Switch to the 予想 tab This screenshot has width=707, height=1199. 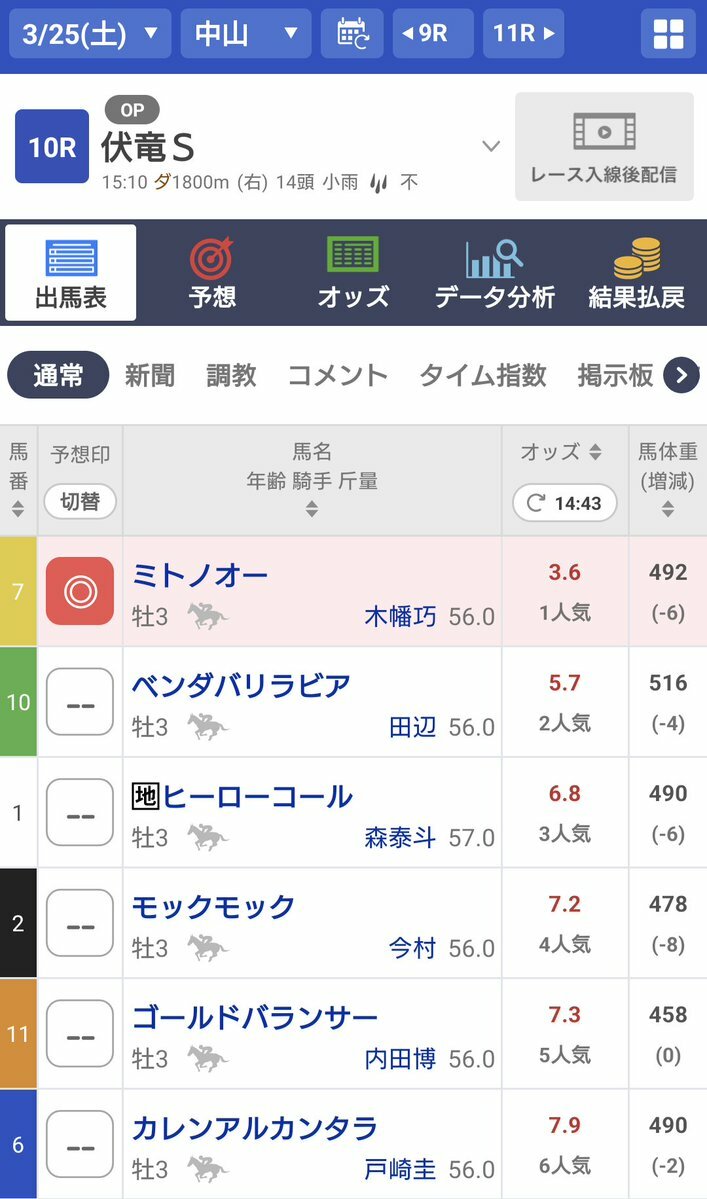212,273
